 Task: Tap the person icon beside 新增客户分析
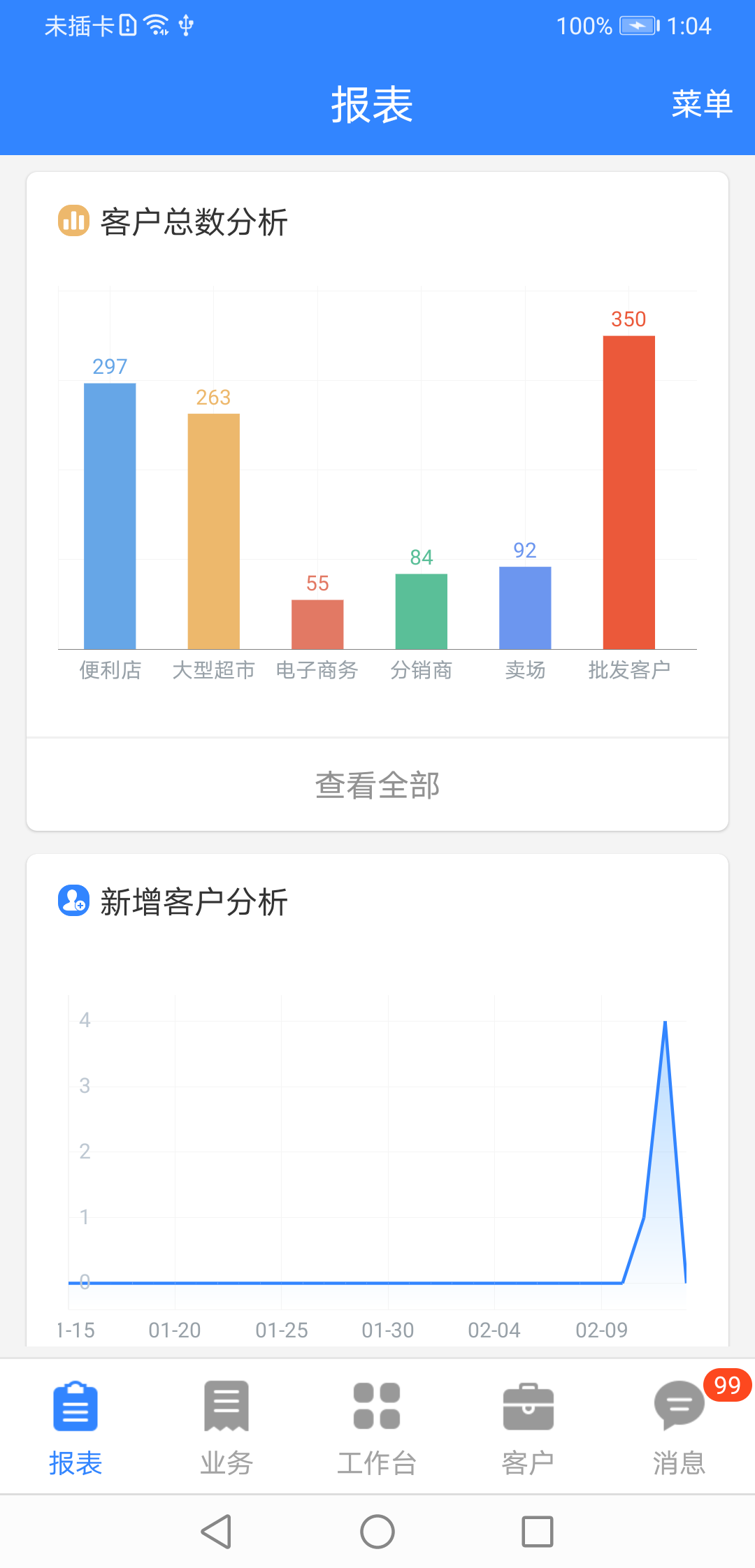73,902
